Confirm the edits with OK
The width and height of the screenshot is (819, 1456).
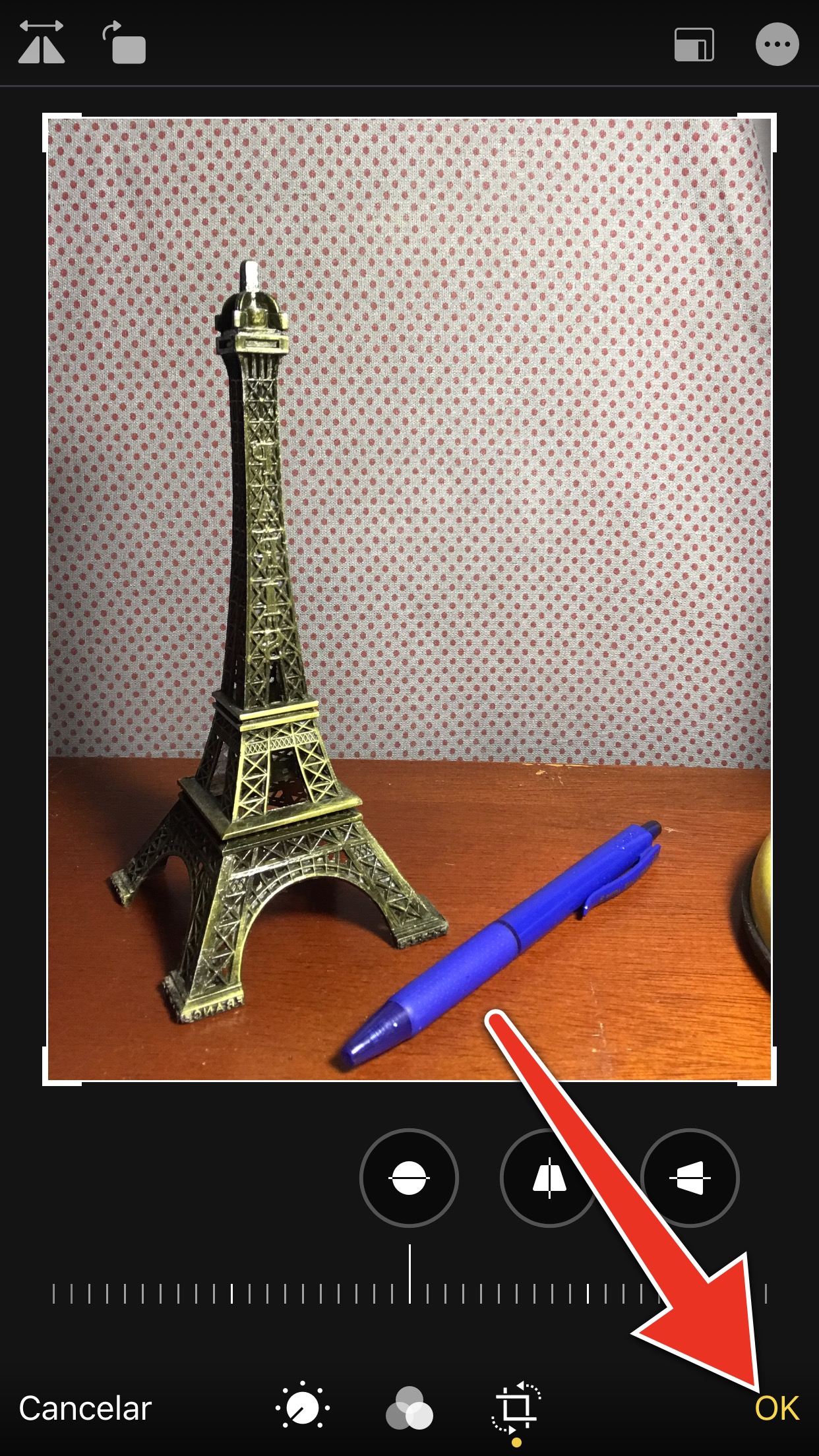(777, 1408)
